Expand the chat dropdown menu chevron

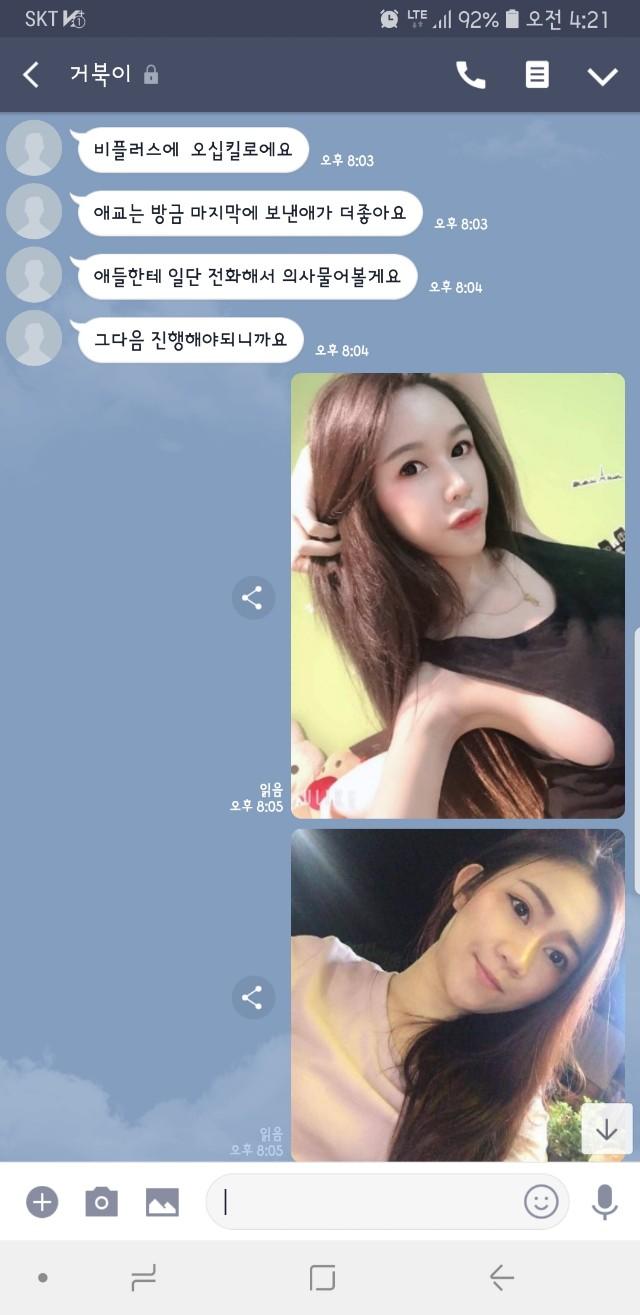[x=602, y=76]
